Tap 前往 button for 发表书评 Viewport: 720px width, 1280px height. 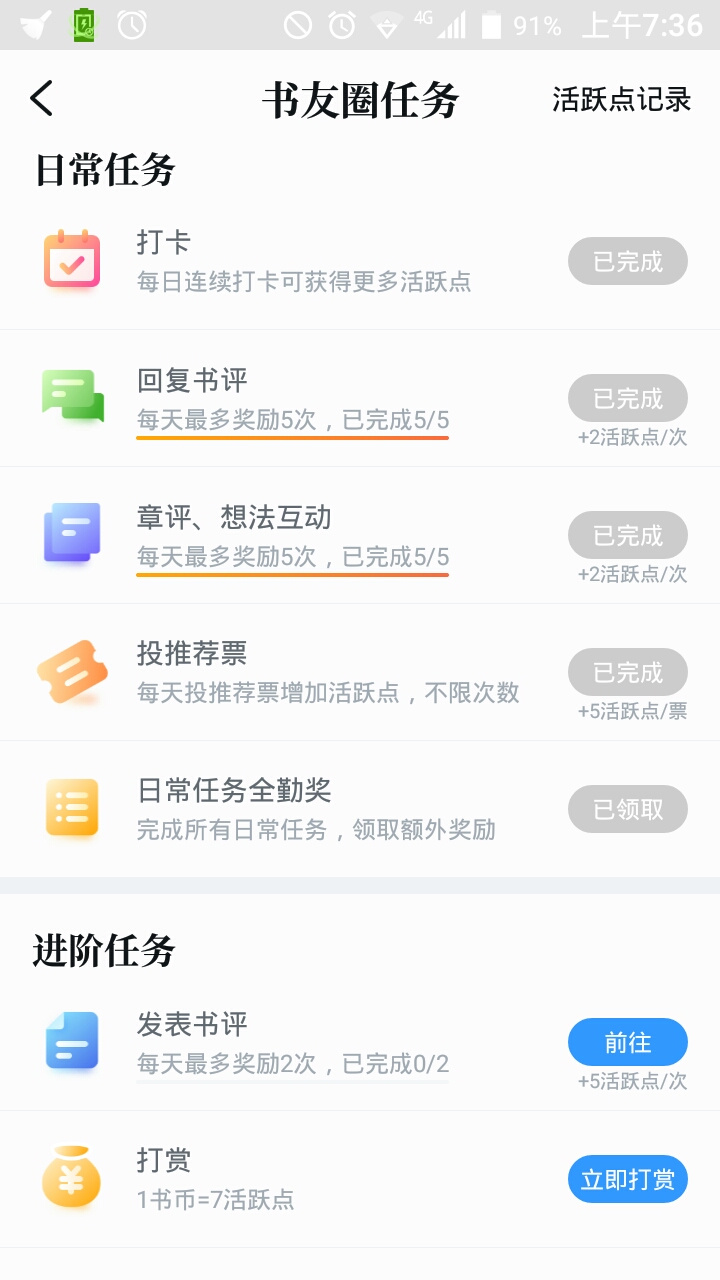[x=628, y=1042]
